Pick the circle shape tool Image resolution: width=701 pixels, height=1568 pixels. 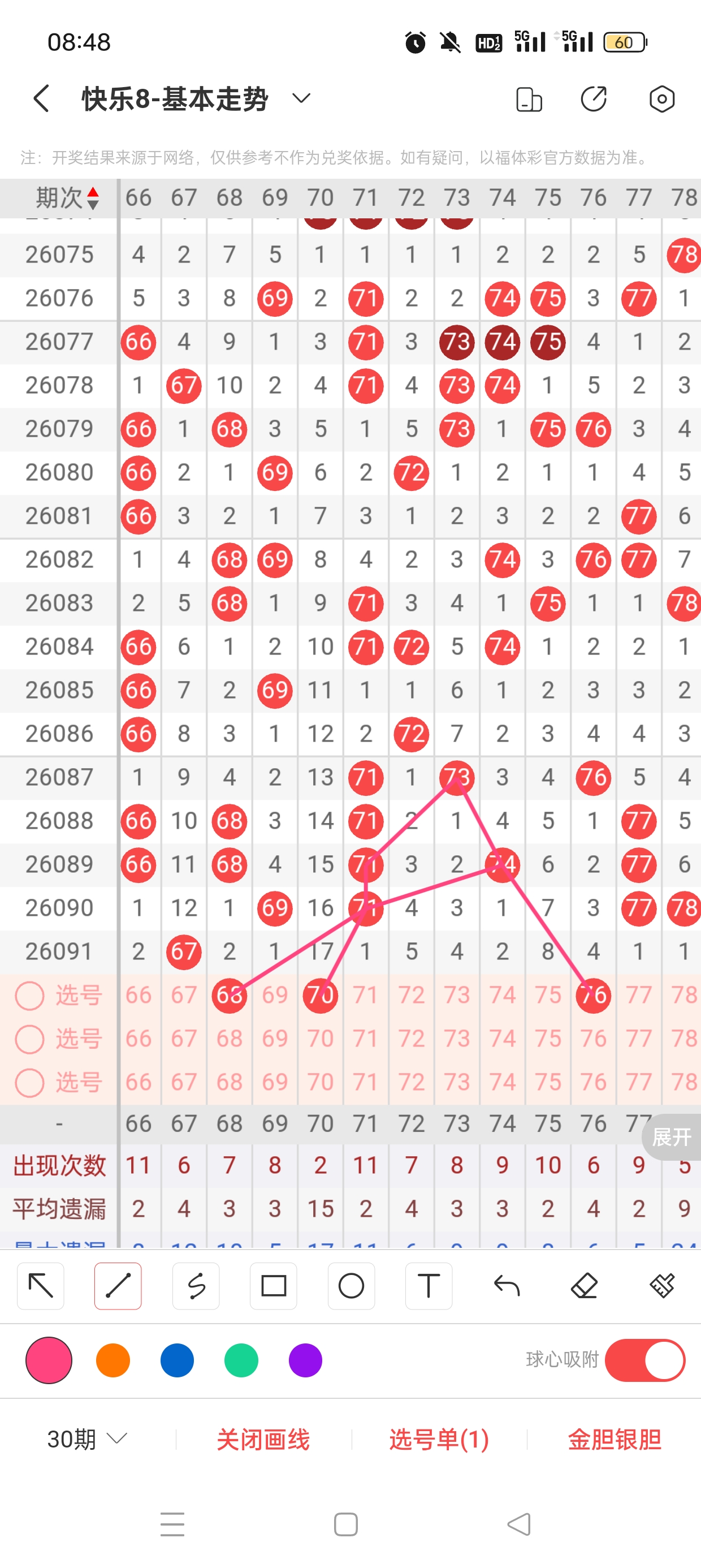click(x=351, y=1286)
